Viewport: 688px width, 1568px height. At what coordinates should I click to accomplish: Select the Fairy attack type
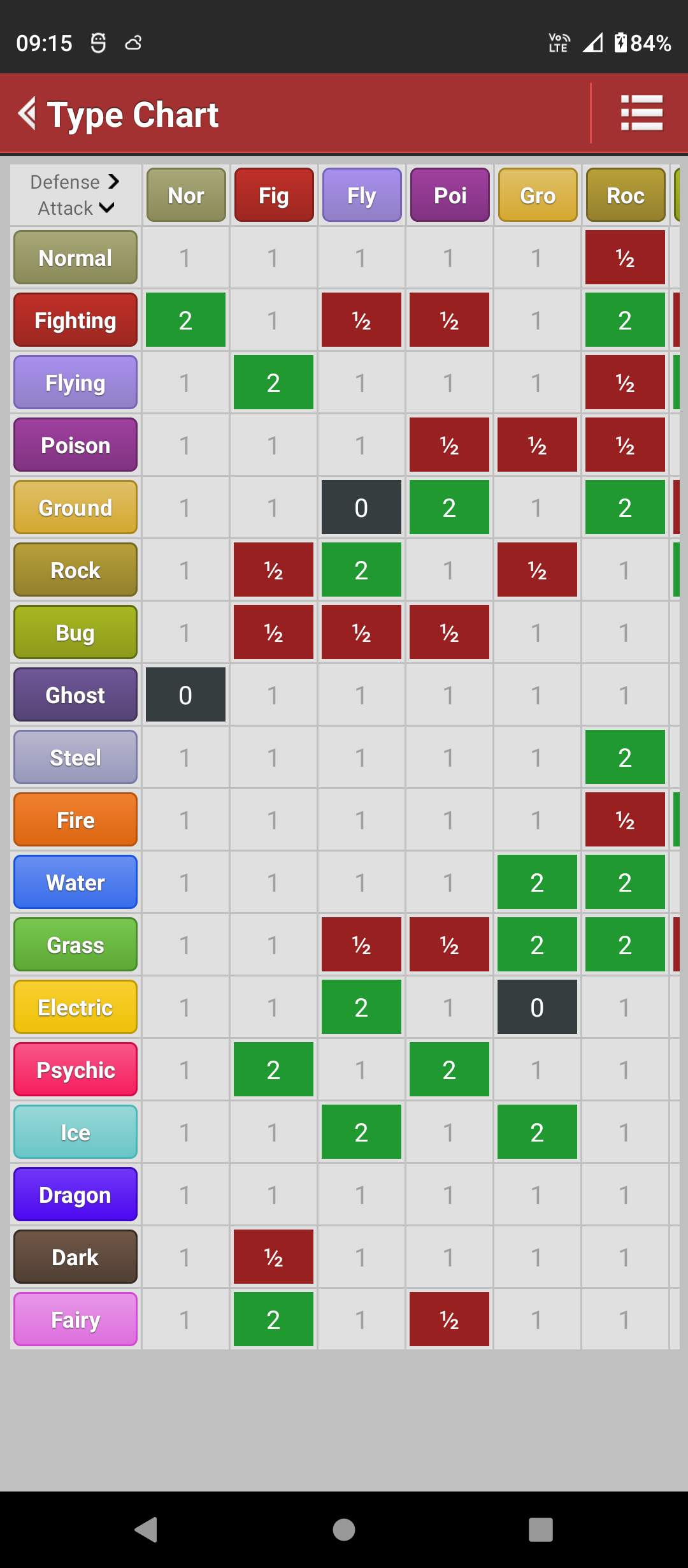pos(75,1319)
